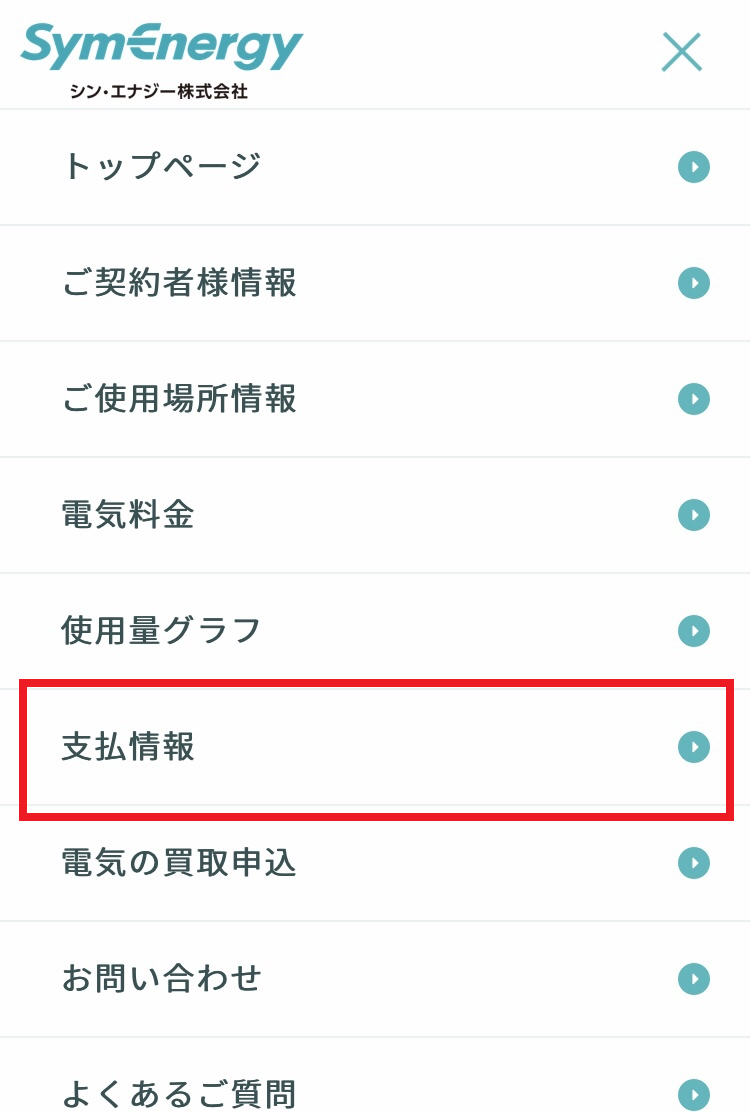Close the navigation menu
Screen dimensions: 750x1113
point(681,51)
